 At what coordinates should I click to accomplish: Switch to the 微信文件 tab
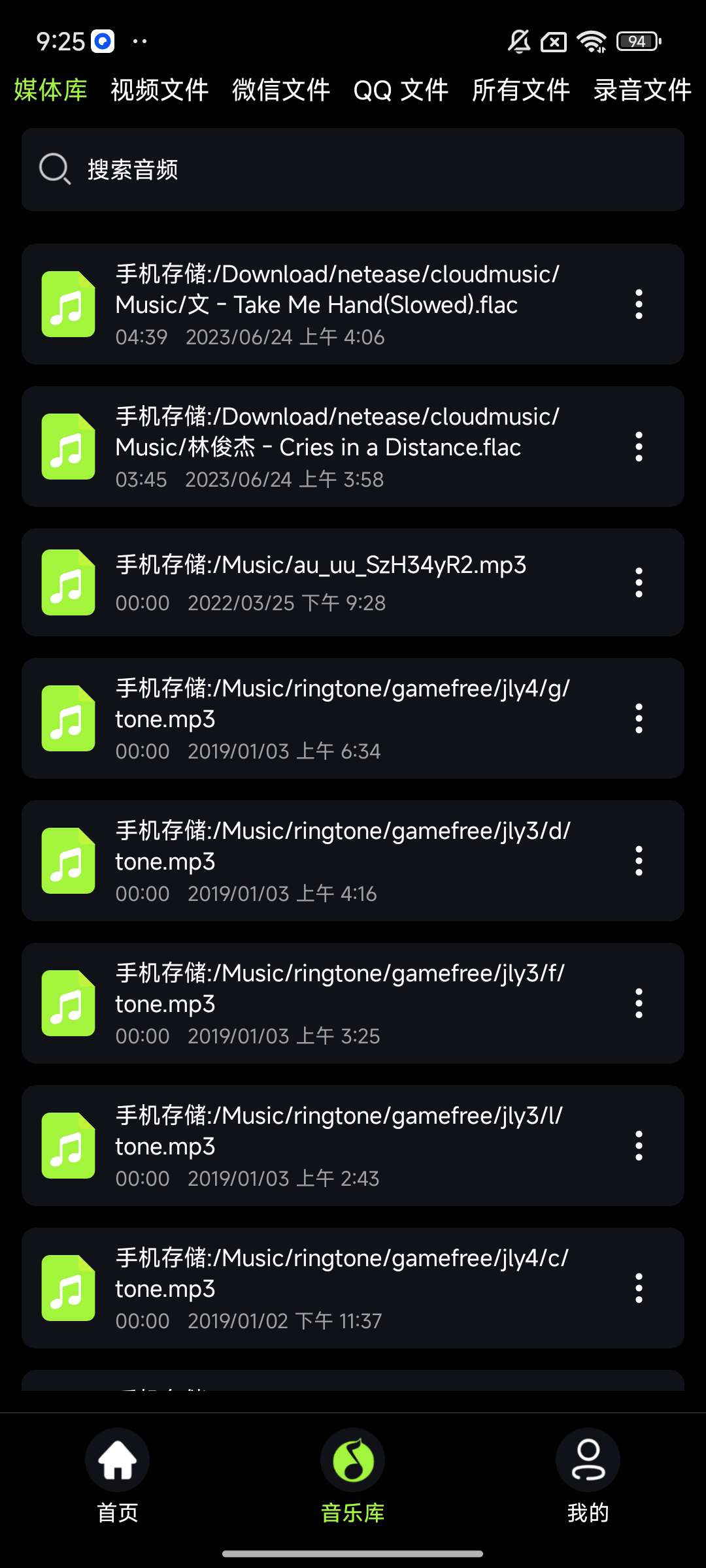(x=281, y=90)
